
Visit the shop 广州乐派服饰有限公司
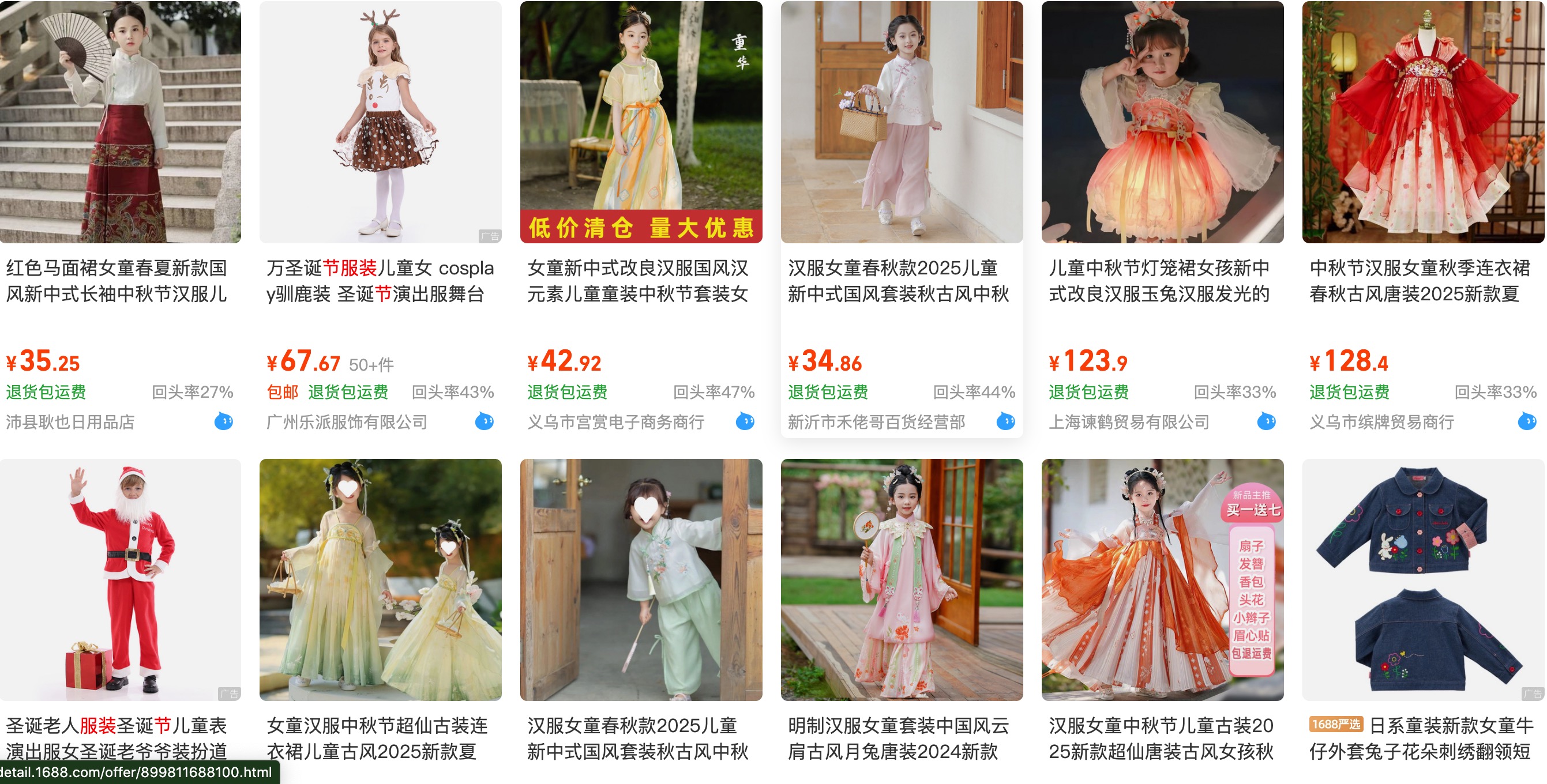347,422
